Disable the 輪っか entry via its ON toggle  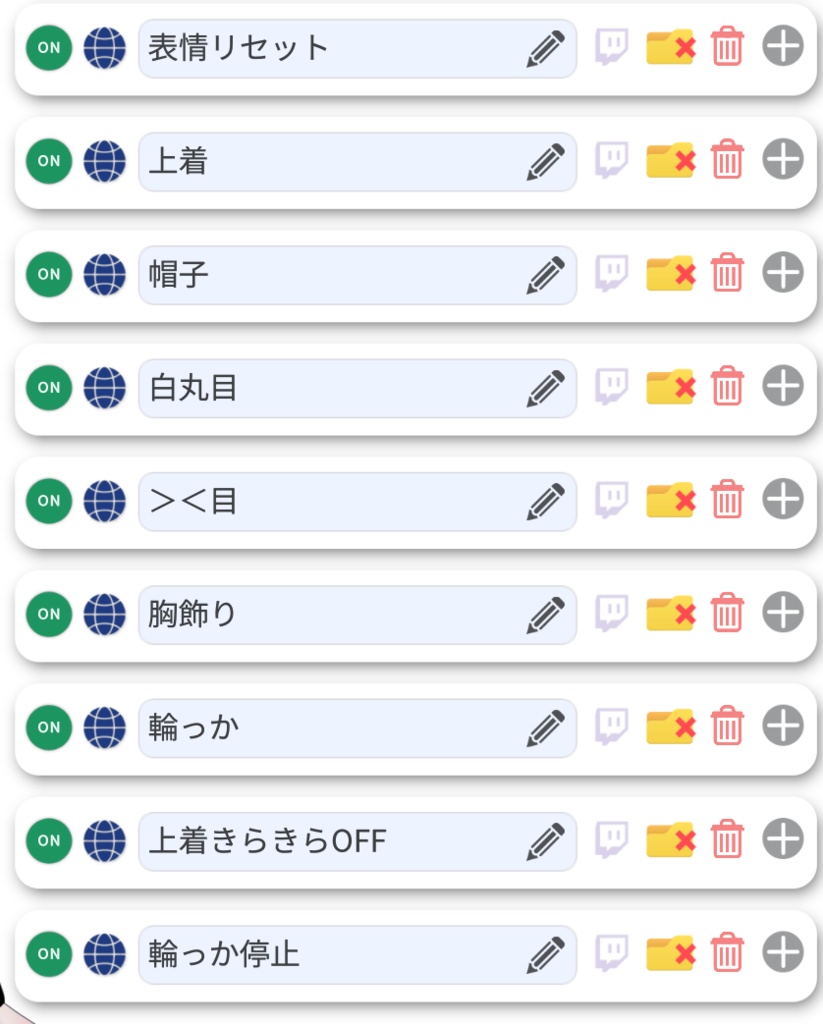pos(47,728)
